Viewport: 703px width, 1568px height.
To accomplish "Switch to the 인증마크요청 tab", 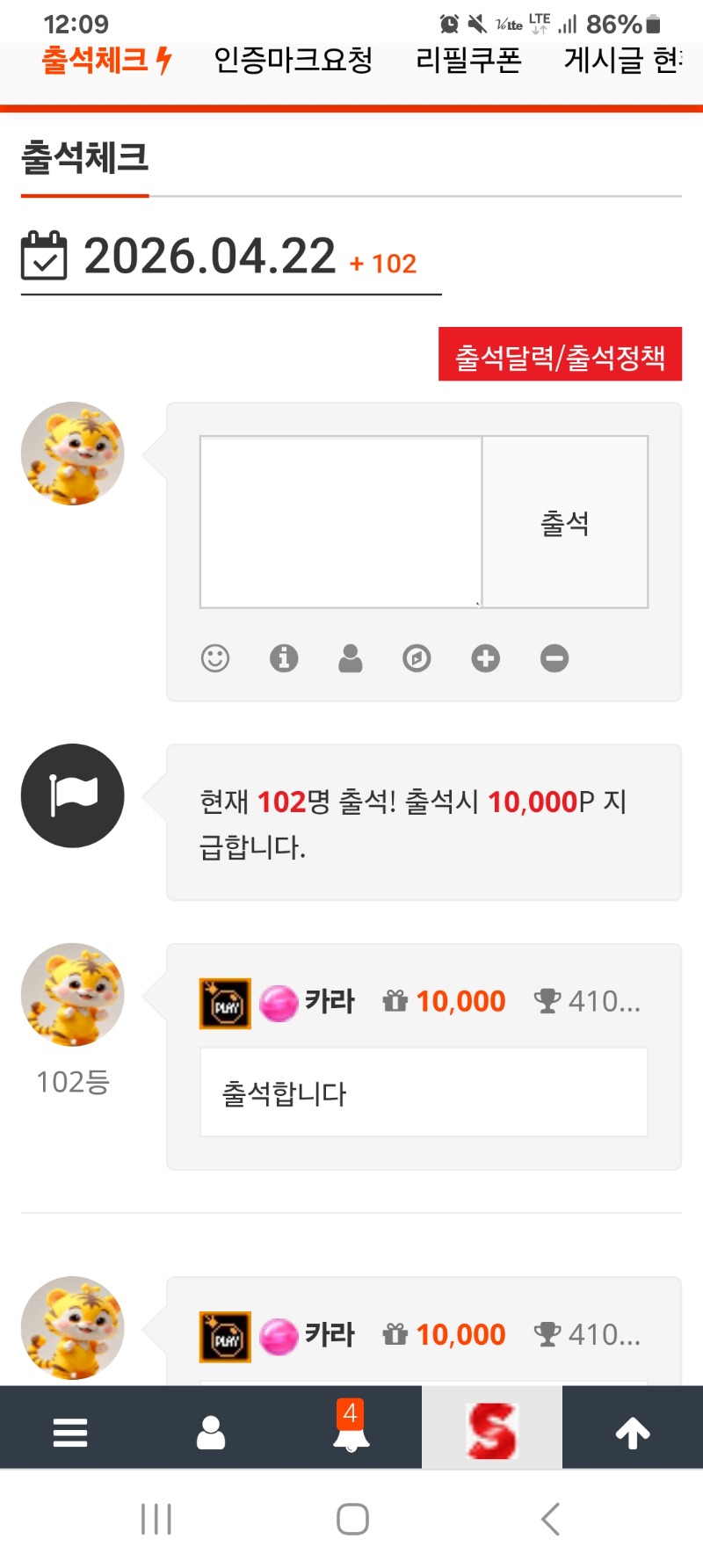I will (294, 61).
